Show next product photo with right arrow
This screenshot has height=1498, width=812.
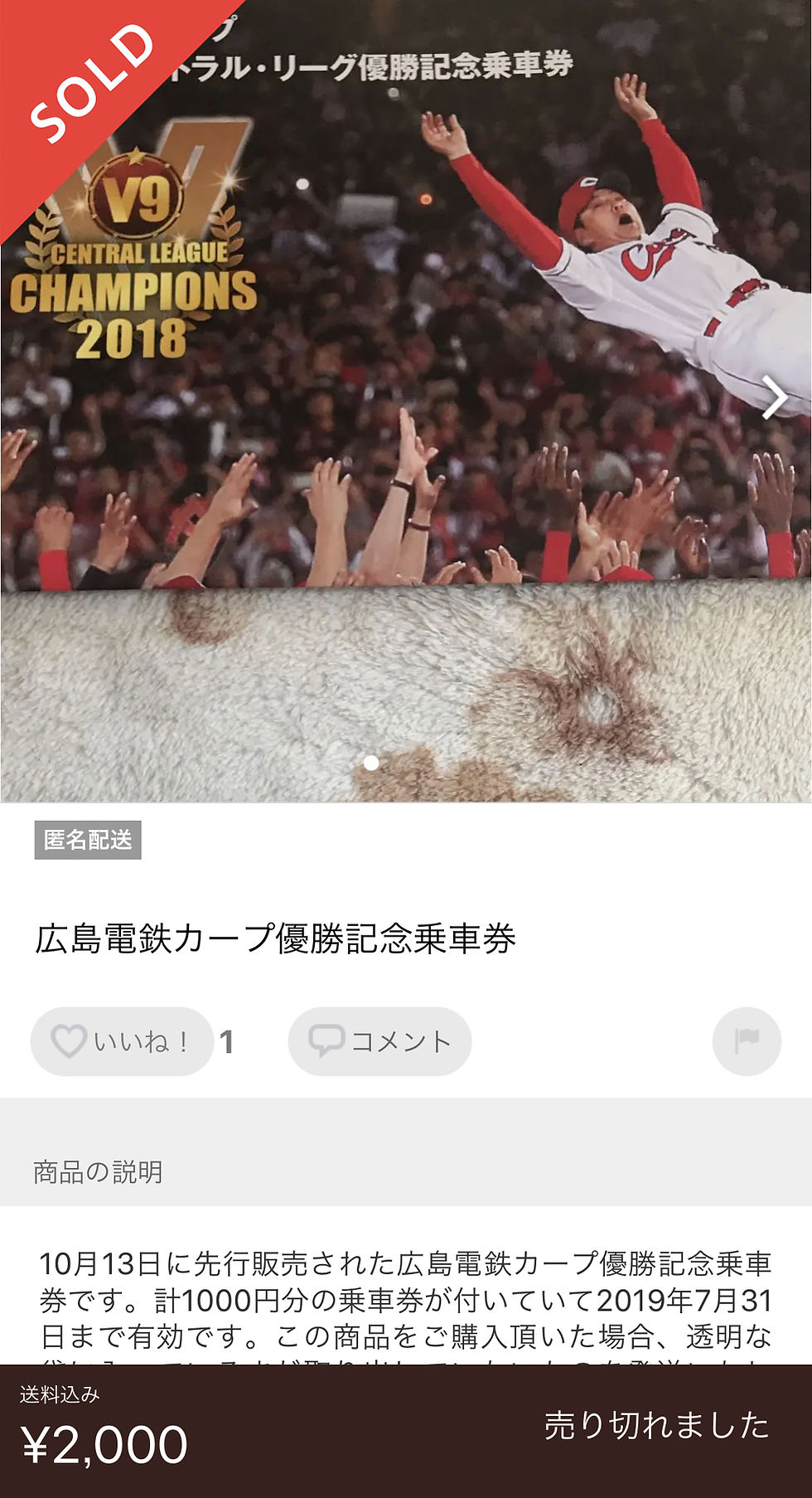click(x=776, y=398)
